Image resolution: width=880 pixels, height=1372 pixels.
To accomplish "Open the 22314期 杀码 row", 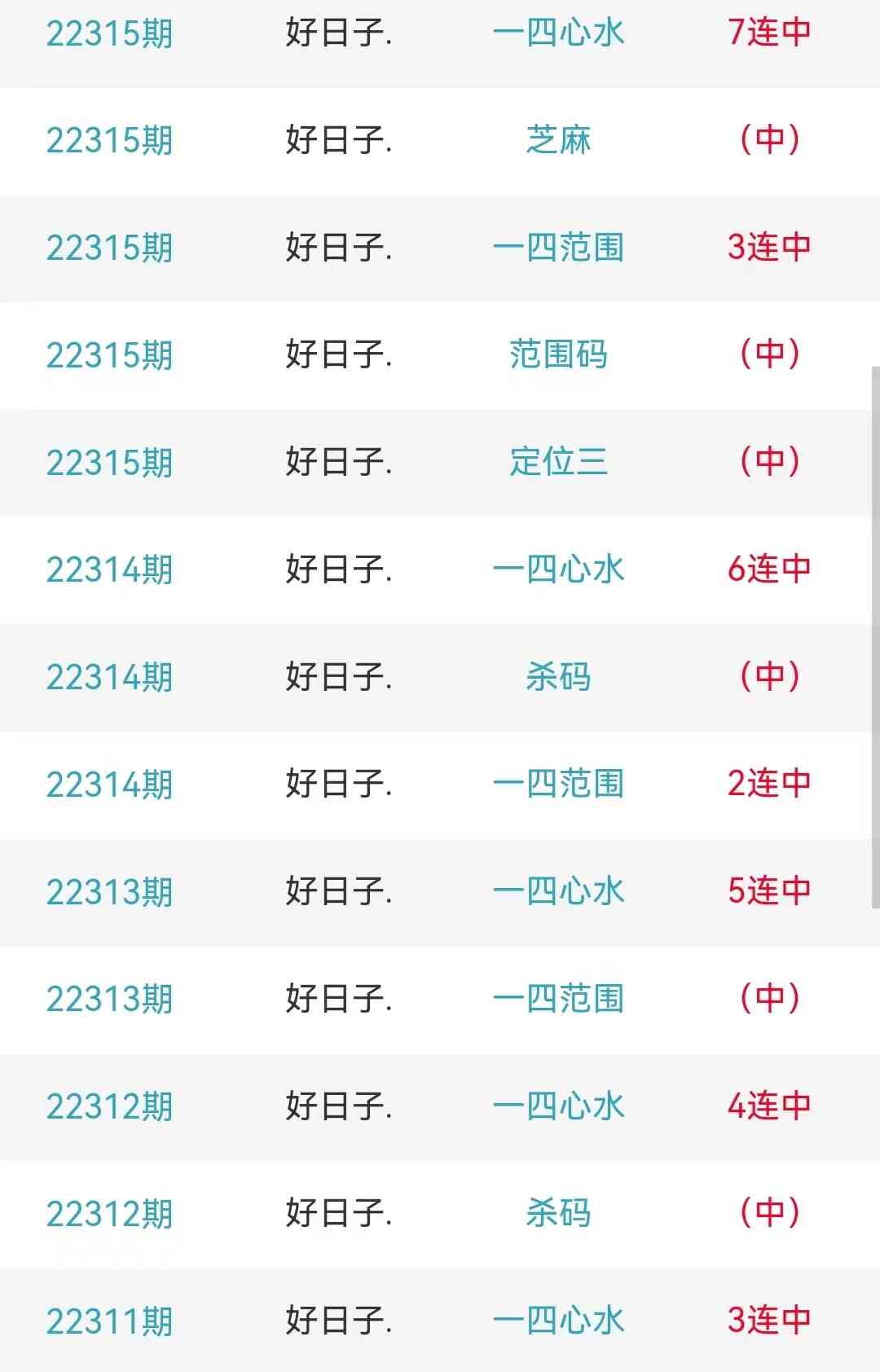I will coord(558,677).
